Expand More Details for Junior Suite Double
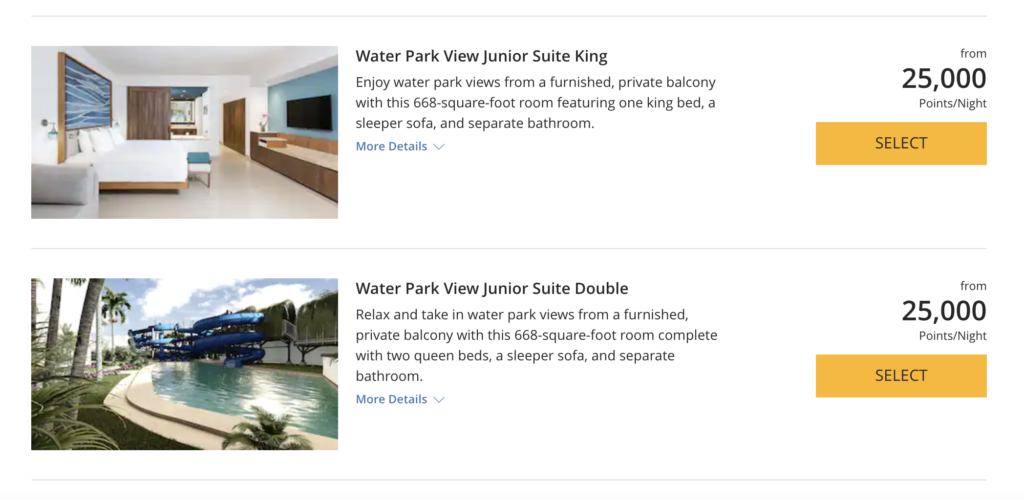 [x=399, y=400]
